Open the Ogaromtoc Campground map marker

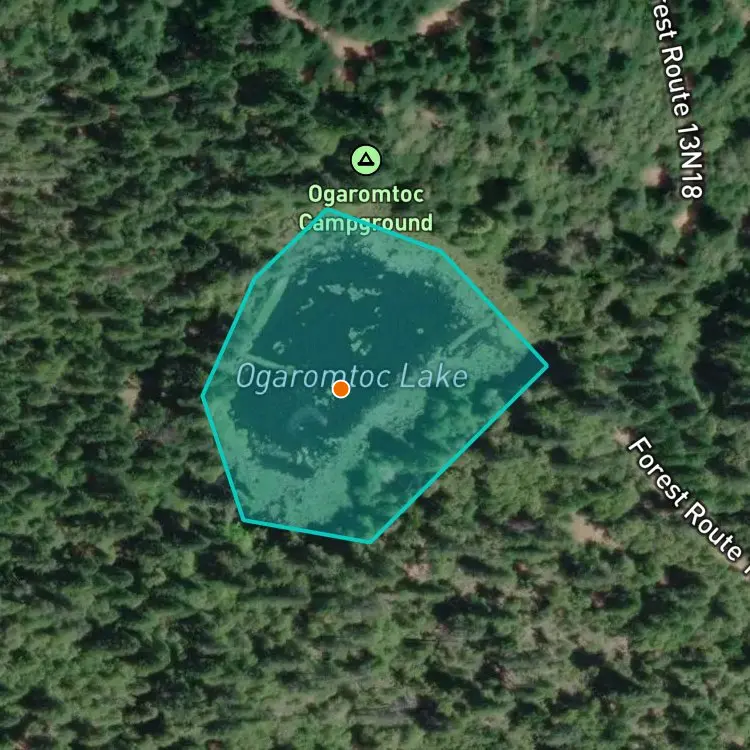(366, 160)
